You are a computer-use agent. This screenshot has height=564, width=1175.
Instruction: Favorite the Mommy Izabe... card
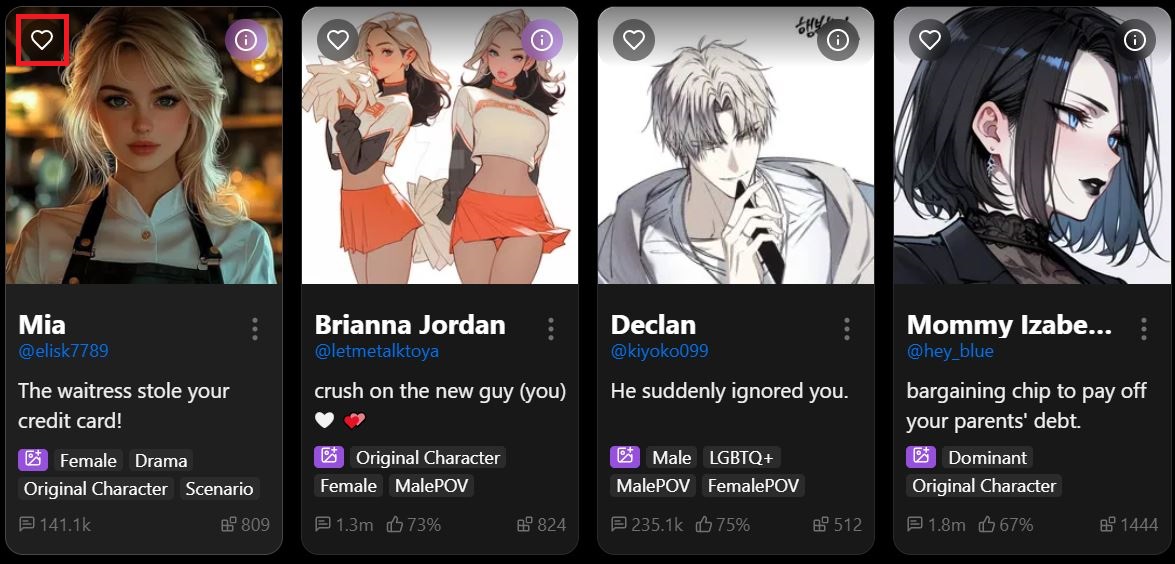pyautogui.click(x=930, y=40)
